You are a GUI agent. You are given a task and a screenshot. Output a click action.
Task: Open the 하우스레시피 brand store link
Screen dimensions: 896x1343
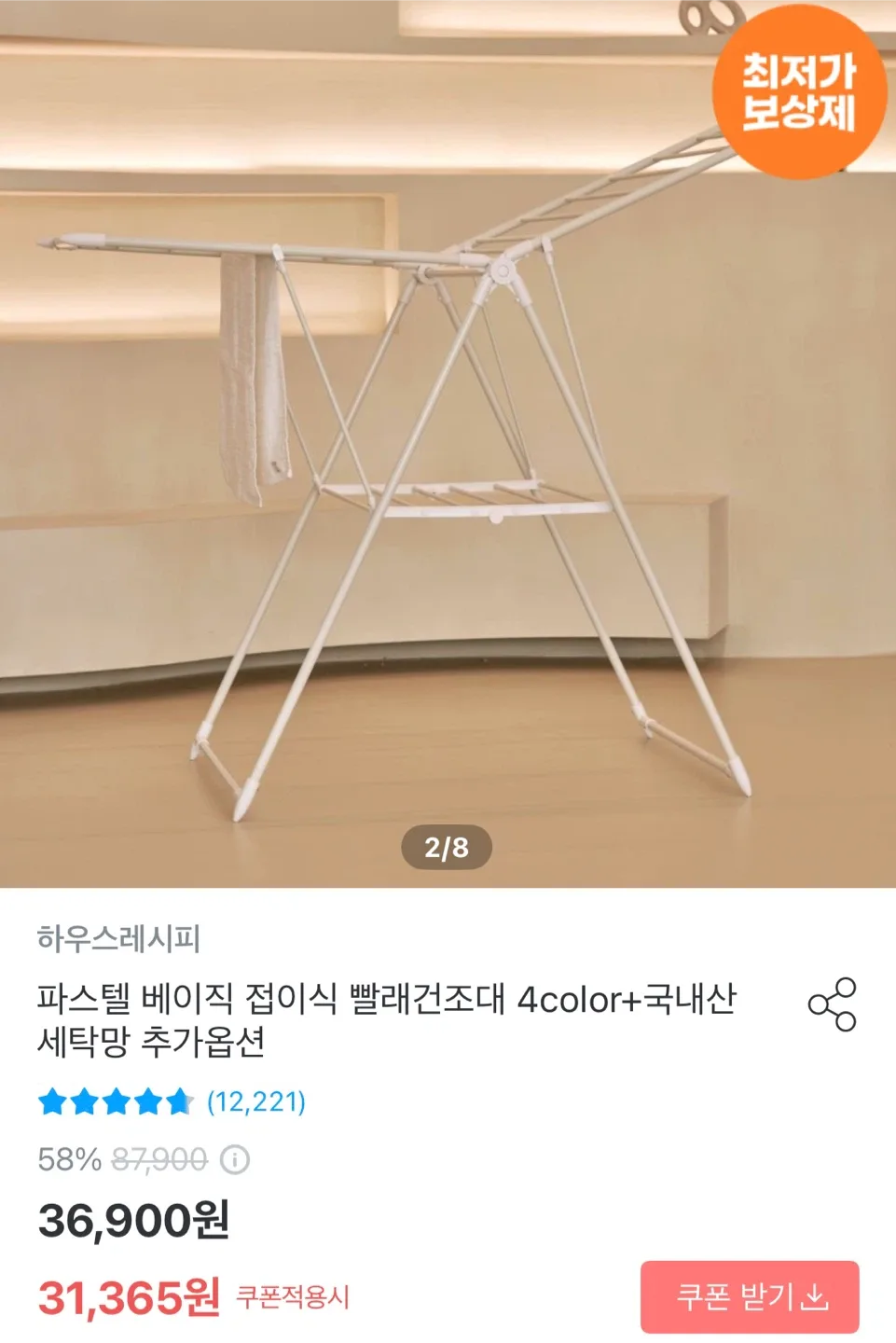point(118,938)
